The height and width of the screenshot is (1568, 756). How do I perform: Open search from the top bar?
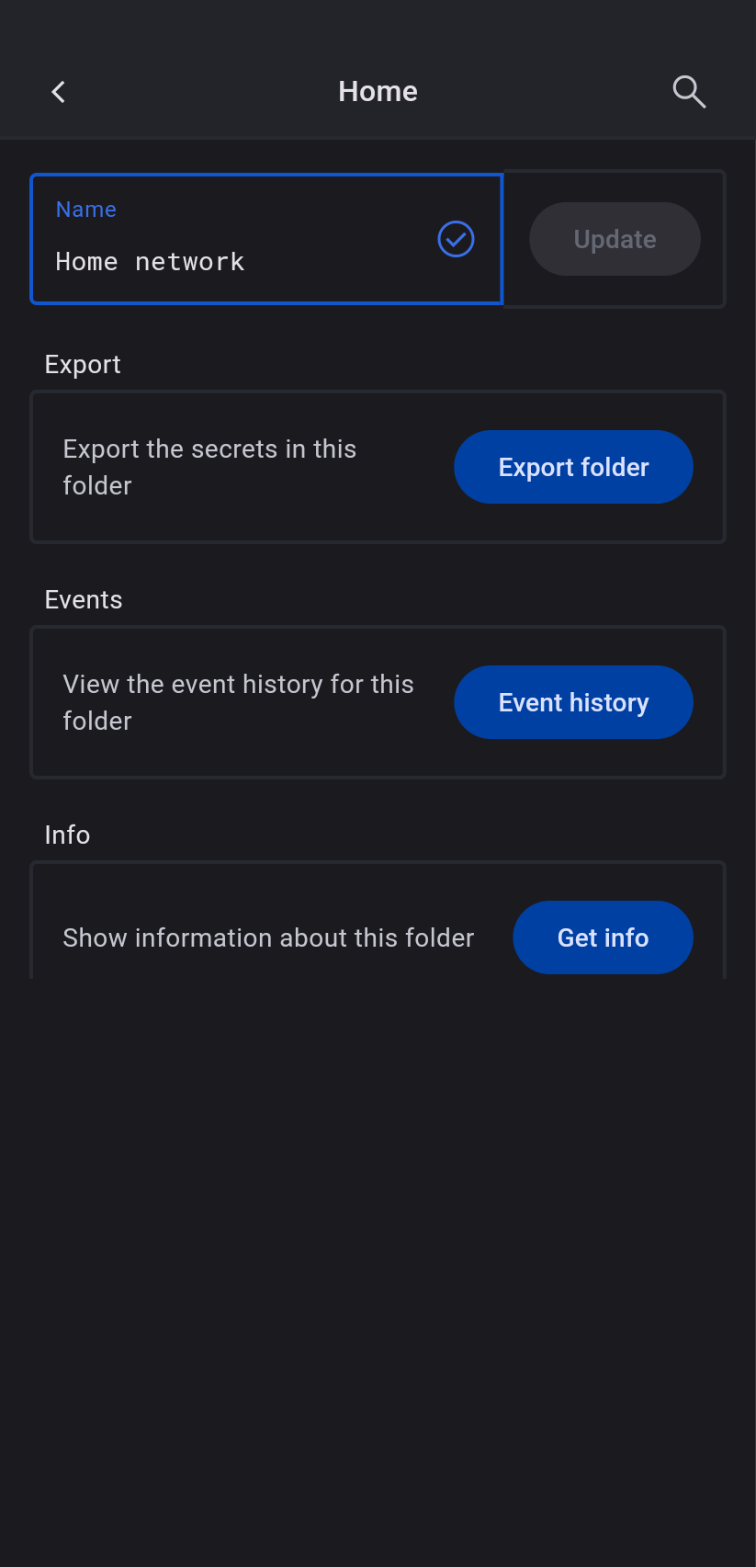[x=689, y=92]
